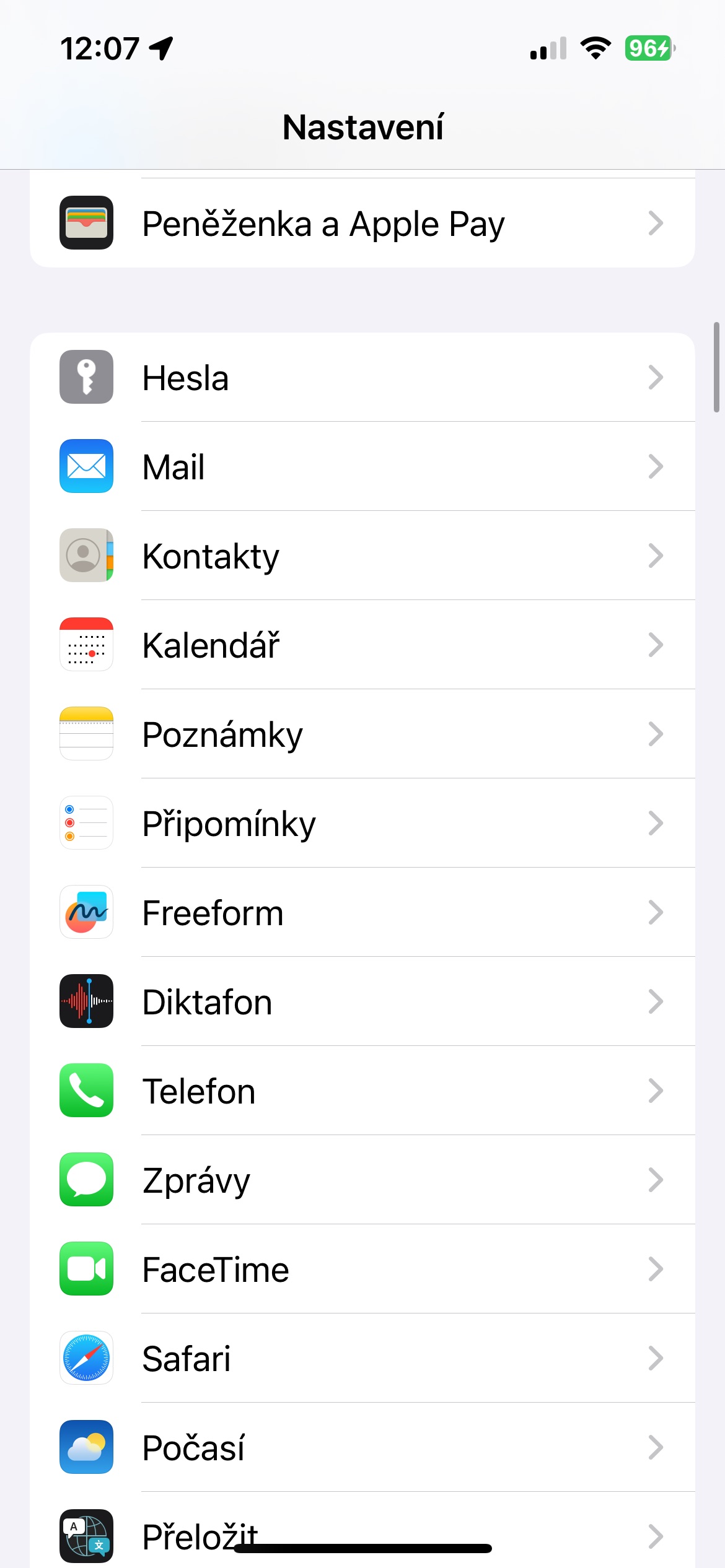Open Kalendář settings
This screenshot has width=725, height=1568.
362,645
